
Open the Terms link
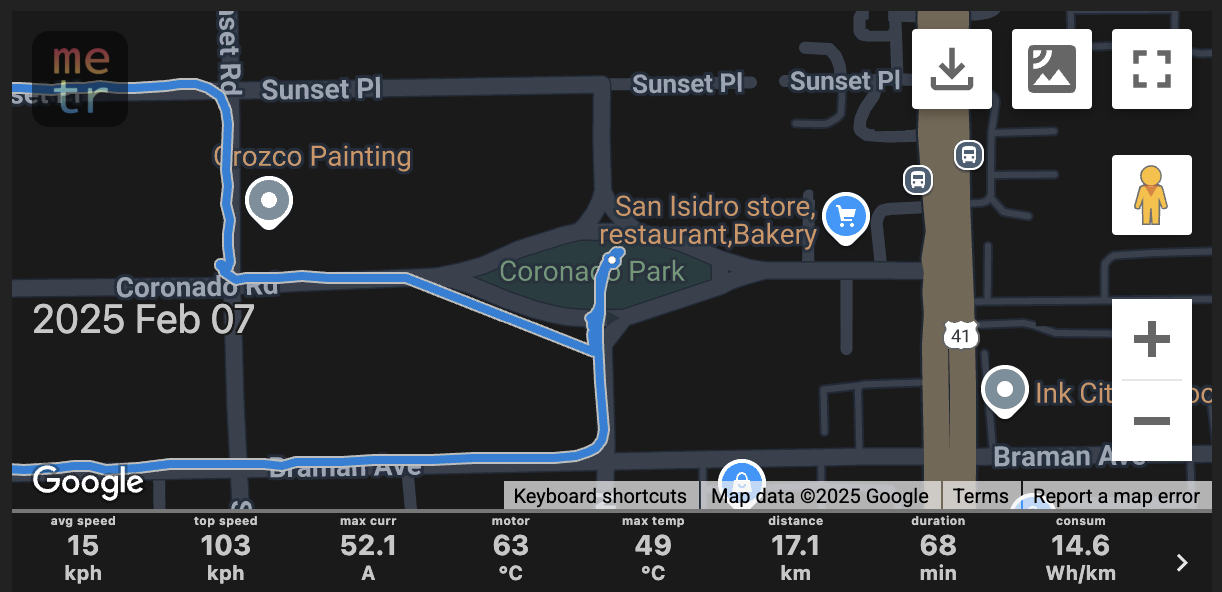click(980, 496)
